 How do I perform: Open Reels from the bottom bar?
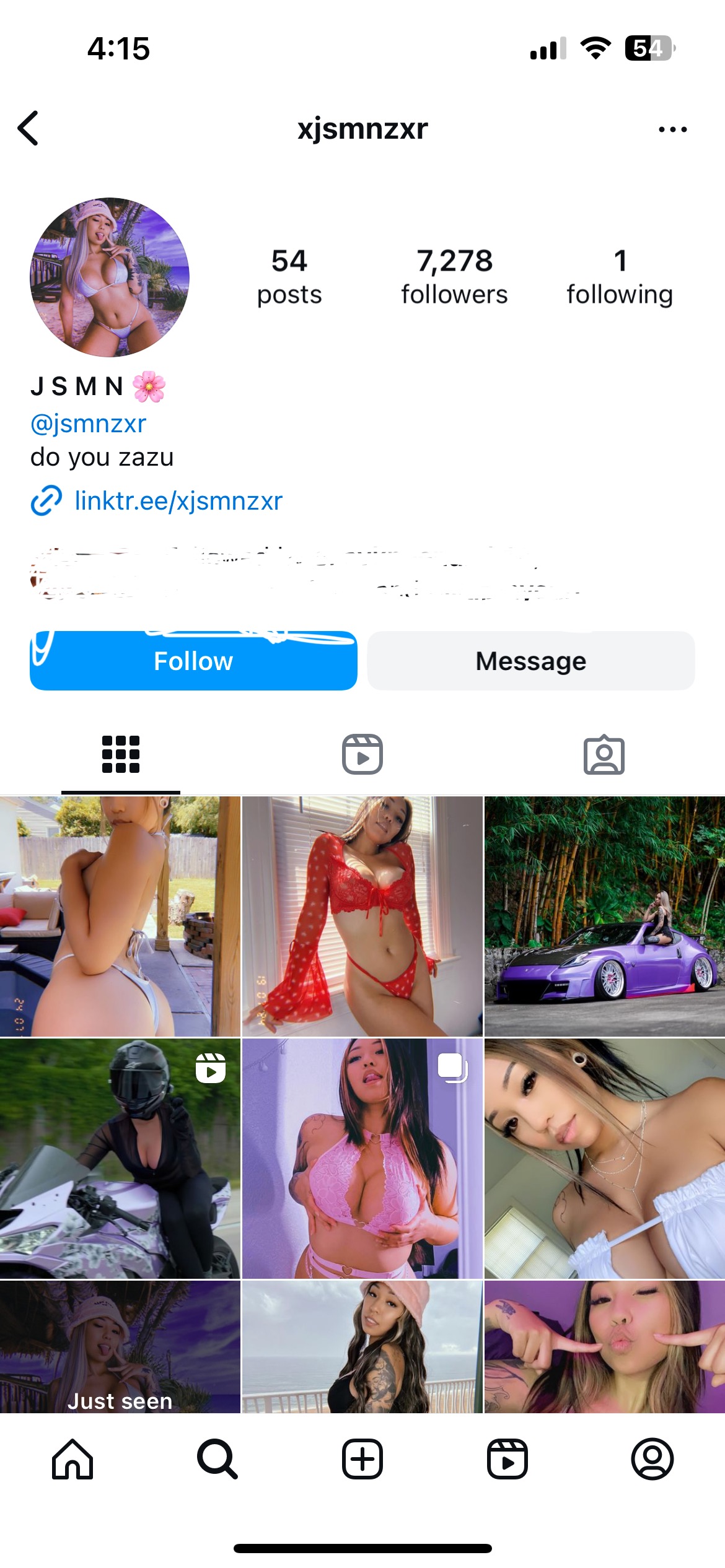507,1459
